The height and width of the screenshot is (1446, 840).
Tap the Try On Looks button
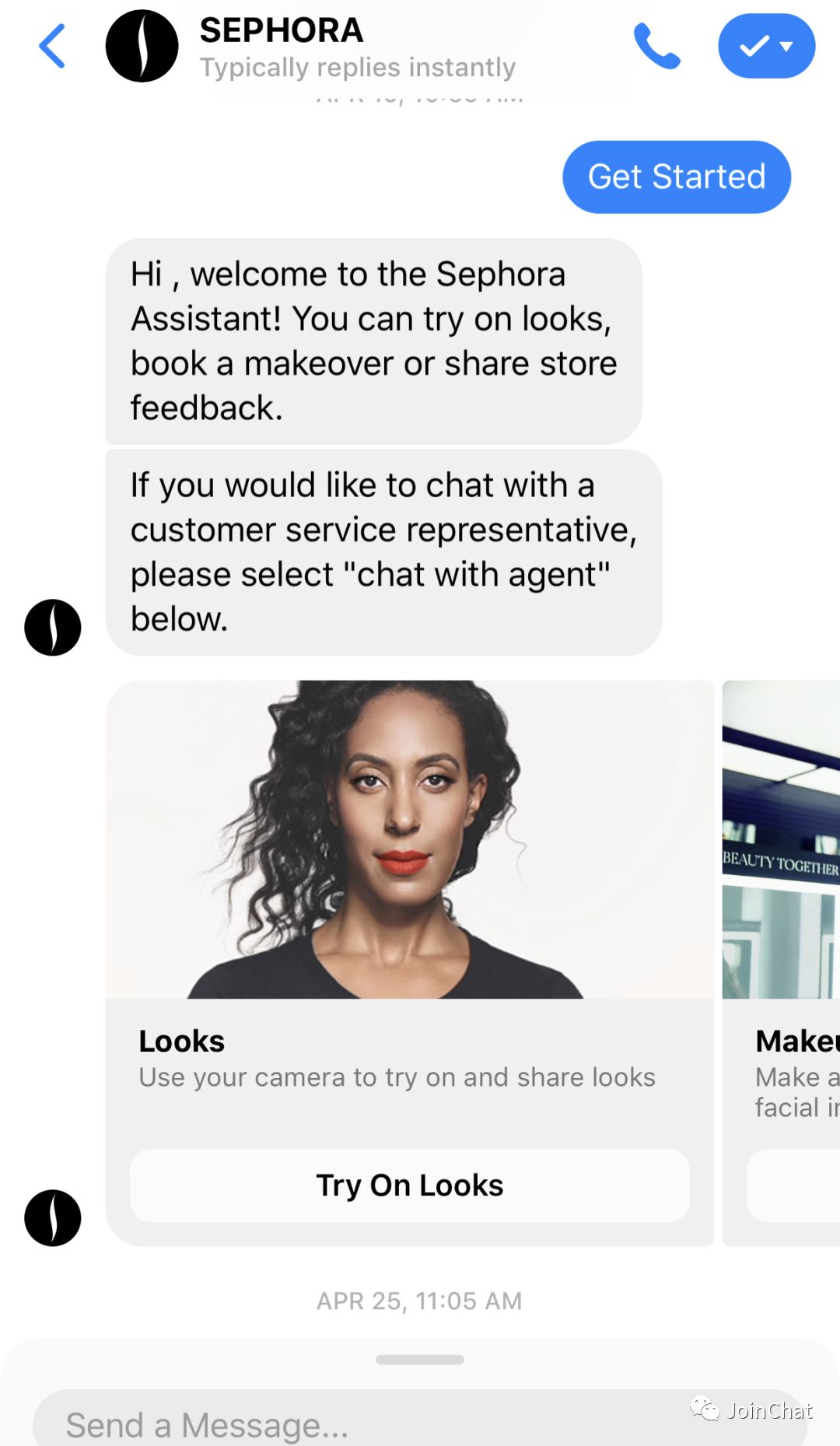(410, 1185)
